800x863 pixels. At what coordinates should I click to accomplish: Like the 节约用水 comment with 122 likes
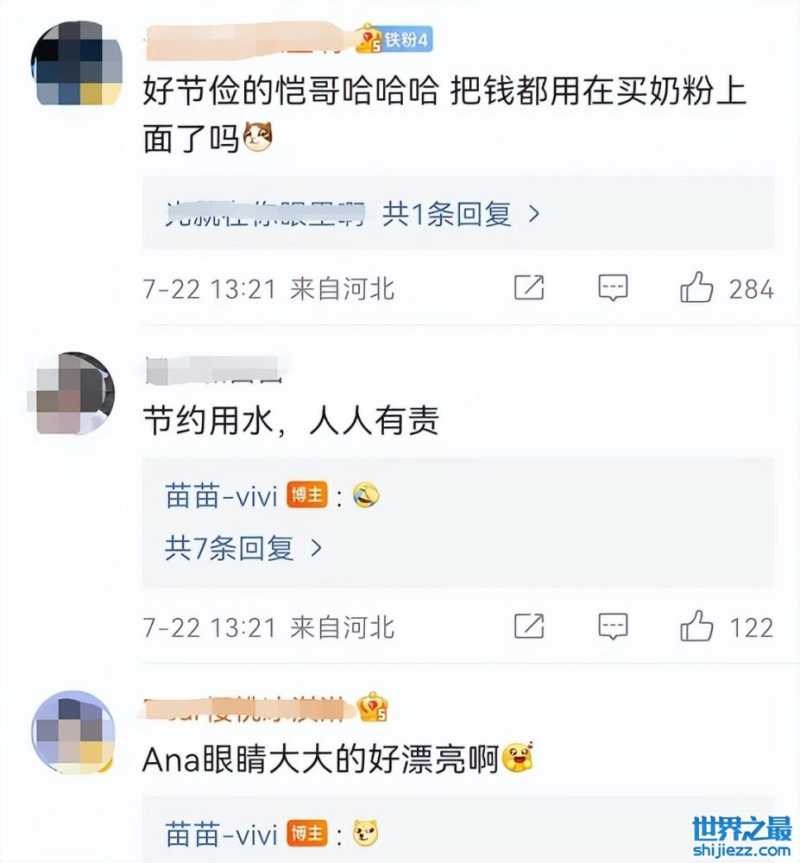697,627
